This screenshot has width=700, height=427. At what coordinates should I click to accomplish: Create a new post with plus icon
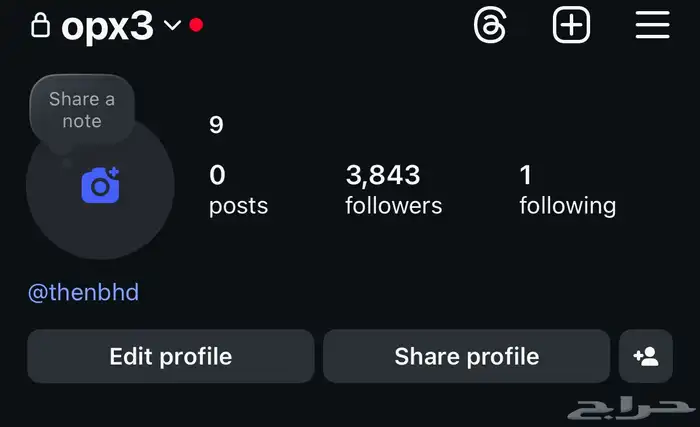click(x=571, y=26)
